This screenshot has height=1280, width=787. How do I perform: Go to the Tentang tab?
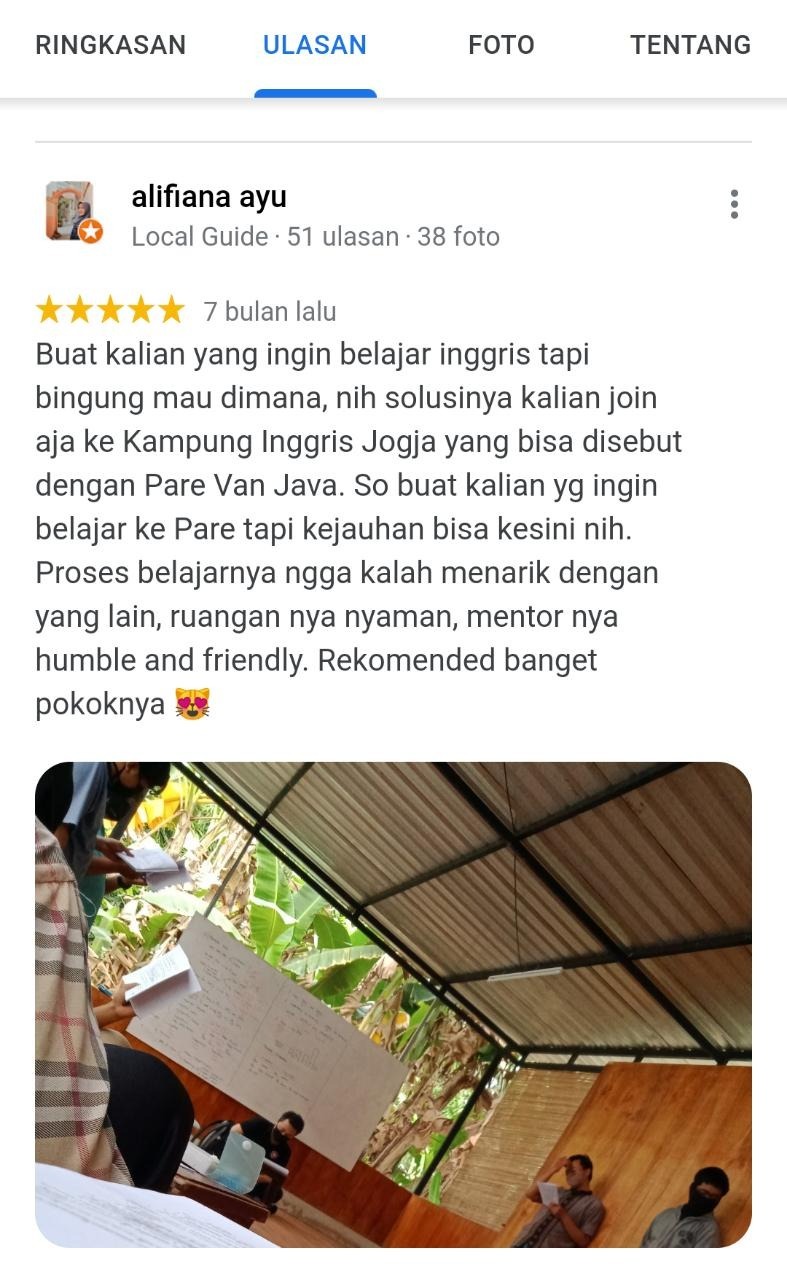click(x=690, y=45)
